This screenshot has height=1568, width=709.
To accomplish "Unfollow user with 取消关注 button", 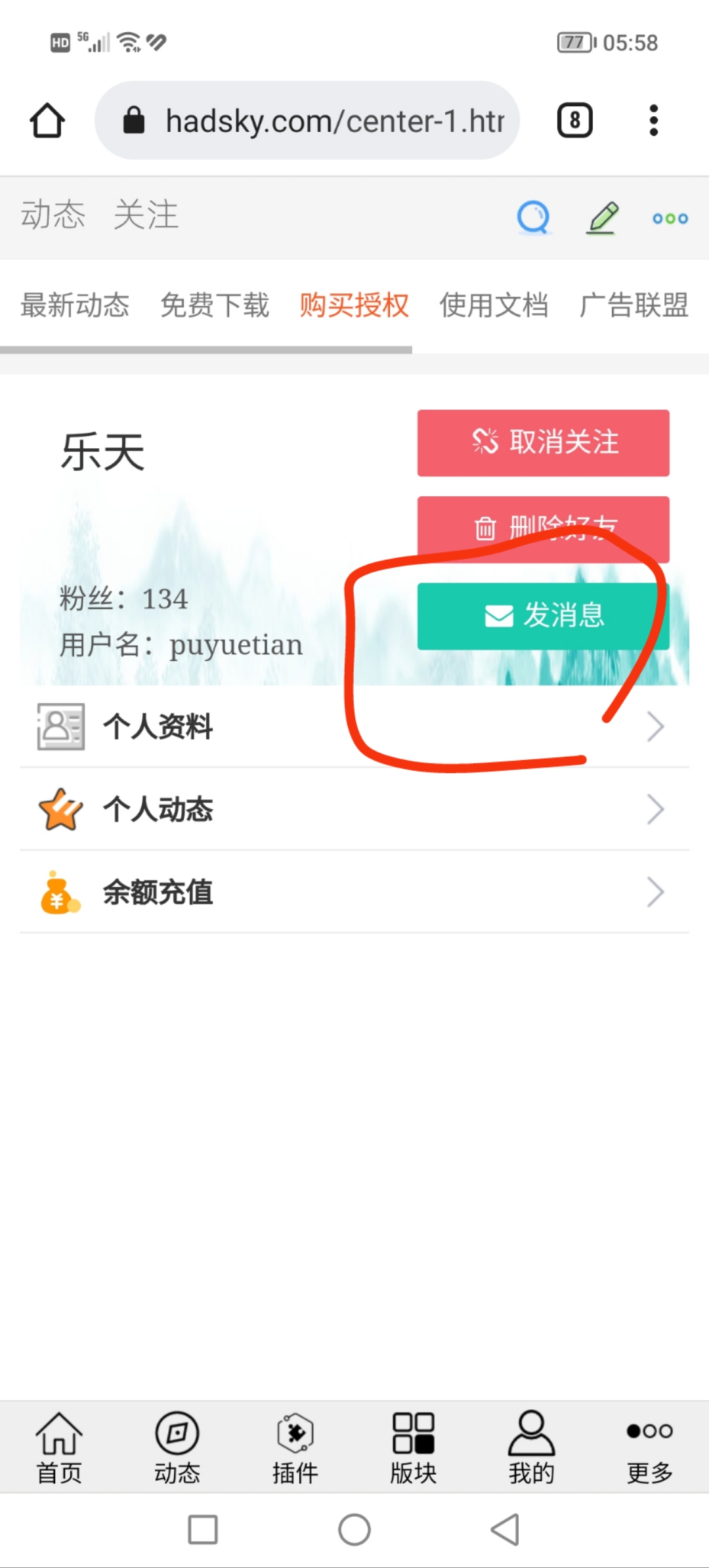I will click(x=544, y=443).
